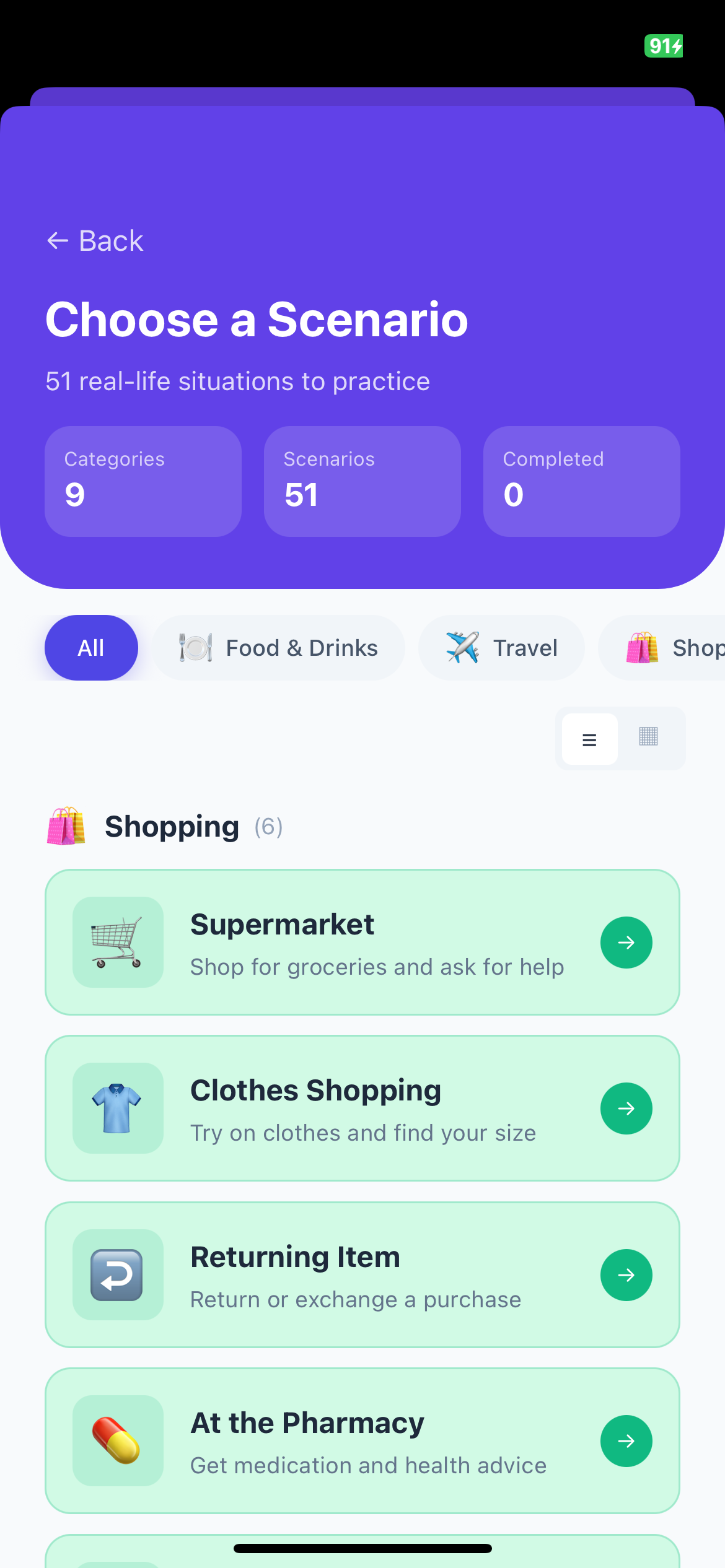This screenshot has width=725, height=1568.
Task: Open Clothes Shopping via its green arrow
Action: [x=626, y=1108]
